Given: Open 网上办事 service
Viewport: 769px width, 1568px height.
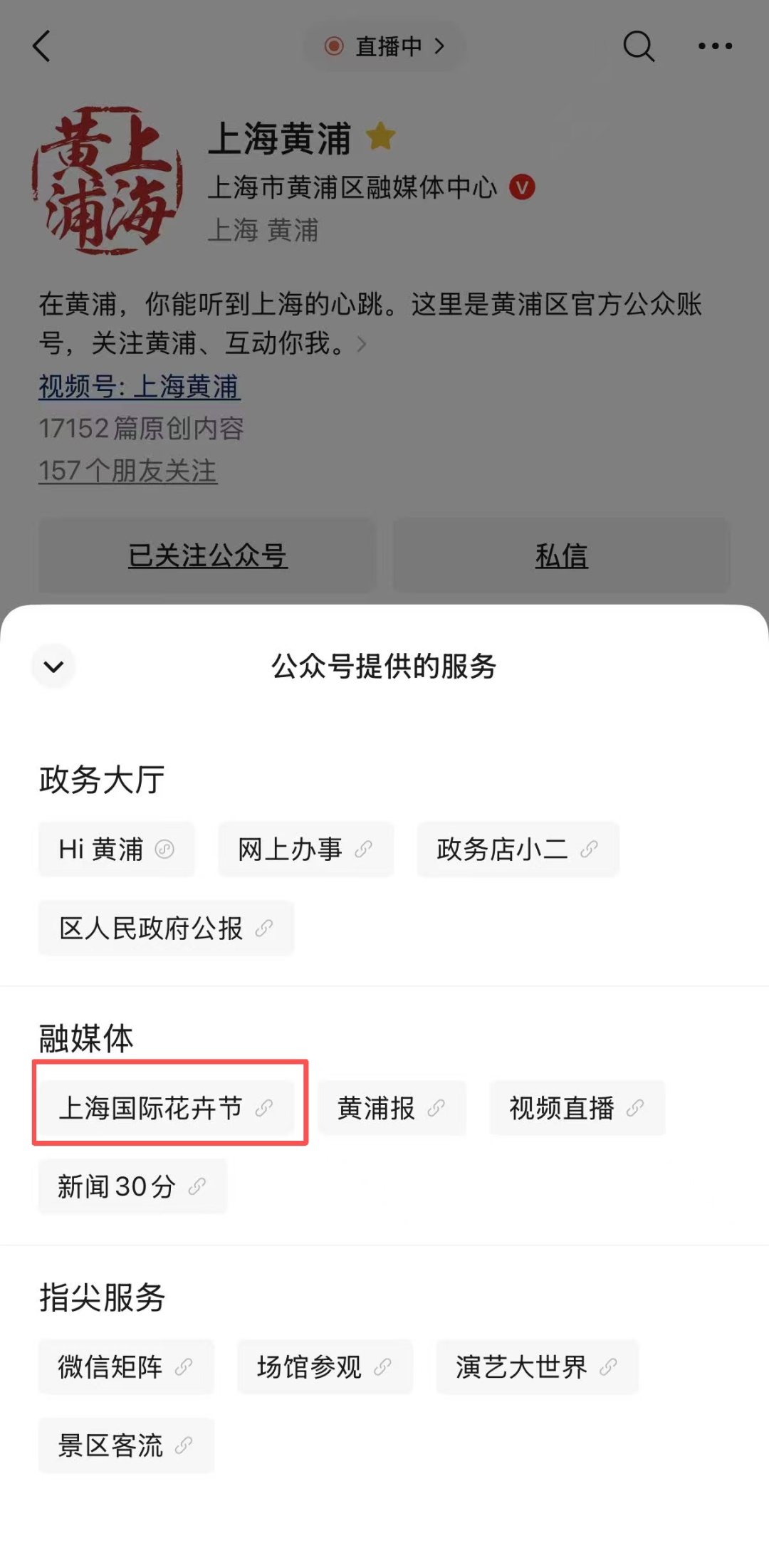Looking at the screenshot, I should 305,849.
